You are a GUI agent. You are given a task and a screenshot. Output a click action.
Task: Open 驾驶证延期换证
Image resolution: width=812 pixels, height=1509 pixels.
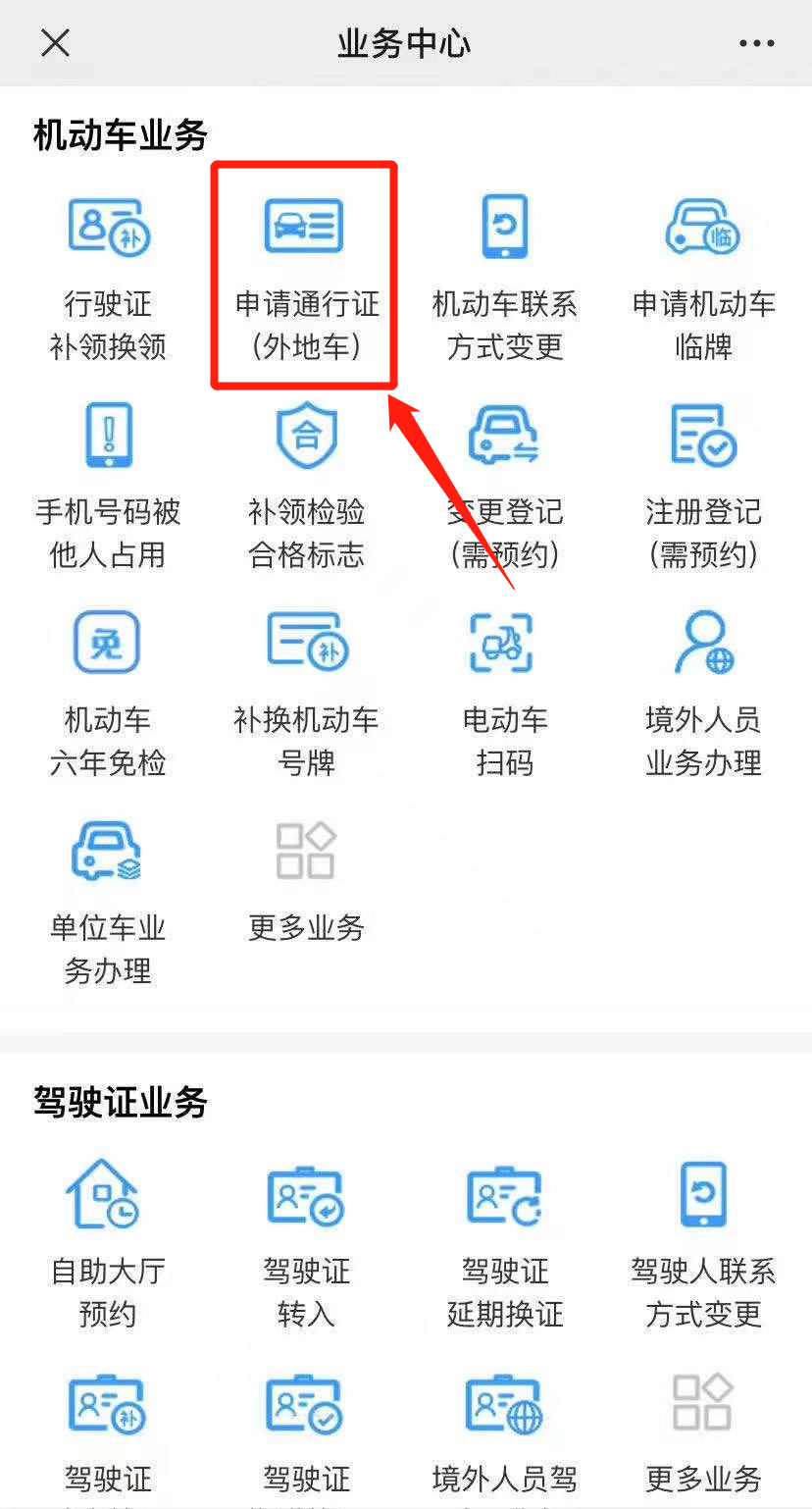pos(505,1244)
